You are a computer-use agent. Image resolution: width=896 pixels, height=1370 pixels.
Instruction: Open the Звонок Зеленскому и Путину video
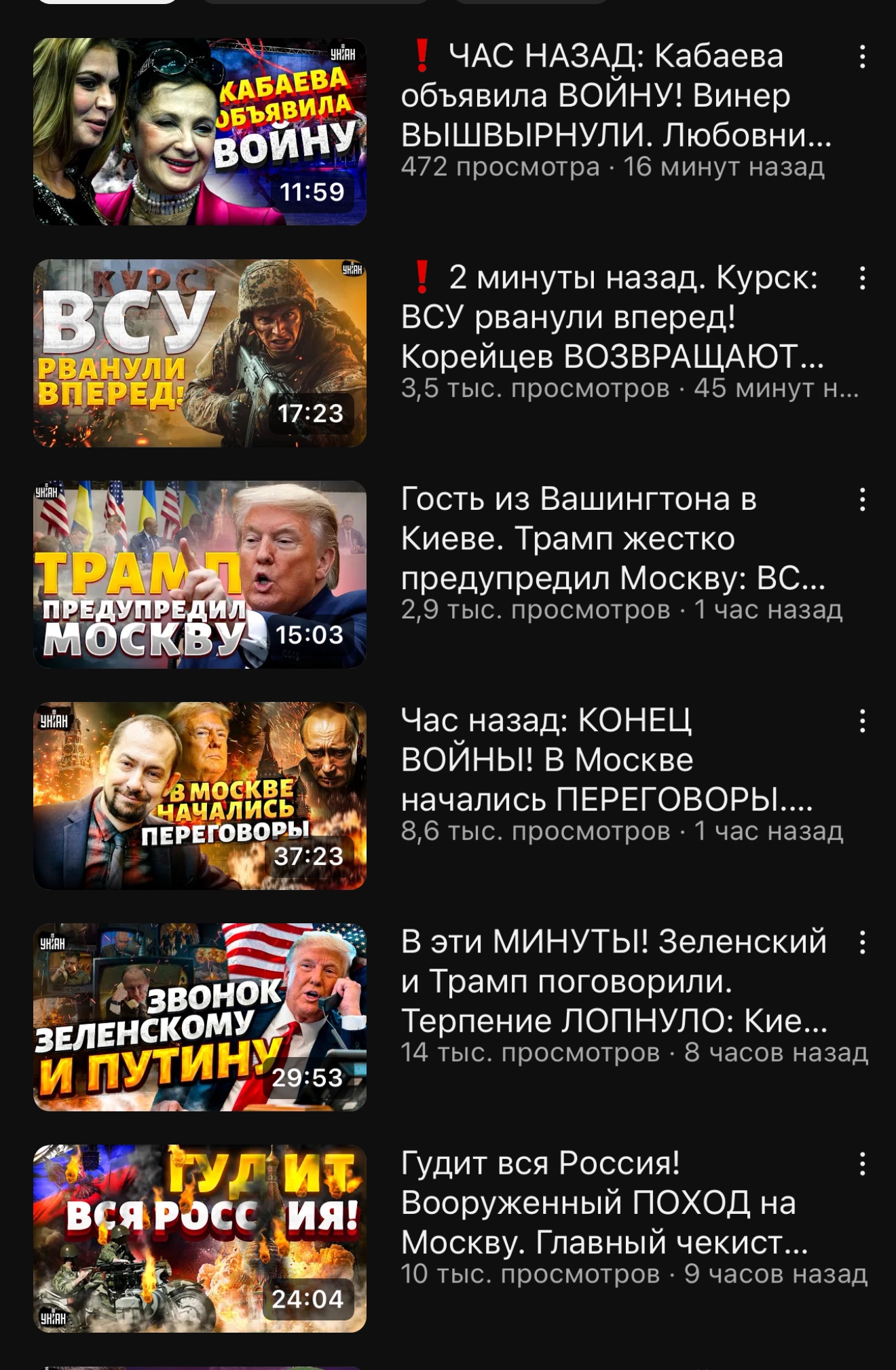(200, 1017)
